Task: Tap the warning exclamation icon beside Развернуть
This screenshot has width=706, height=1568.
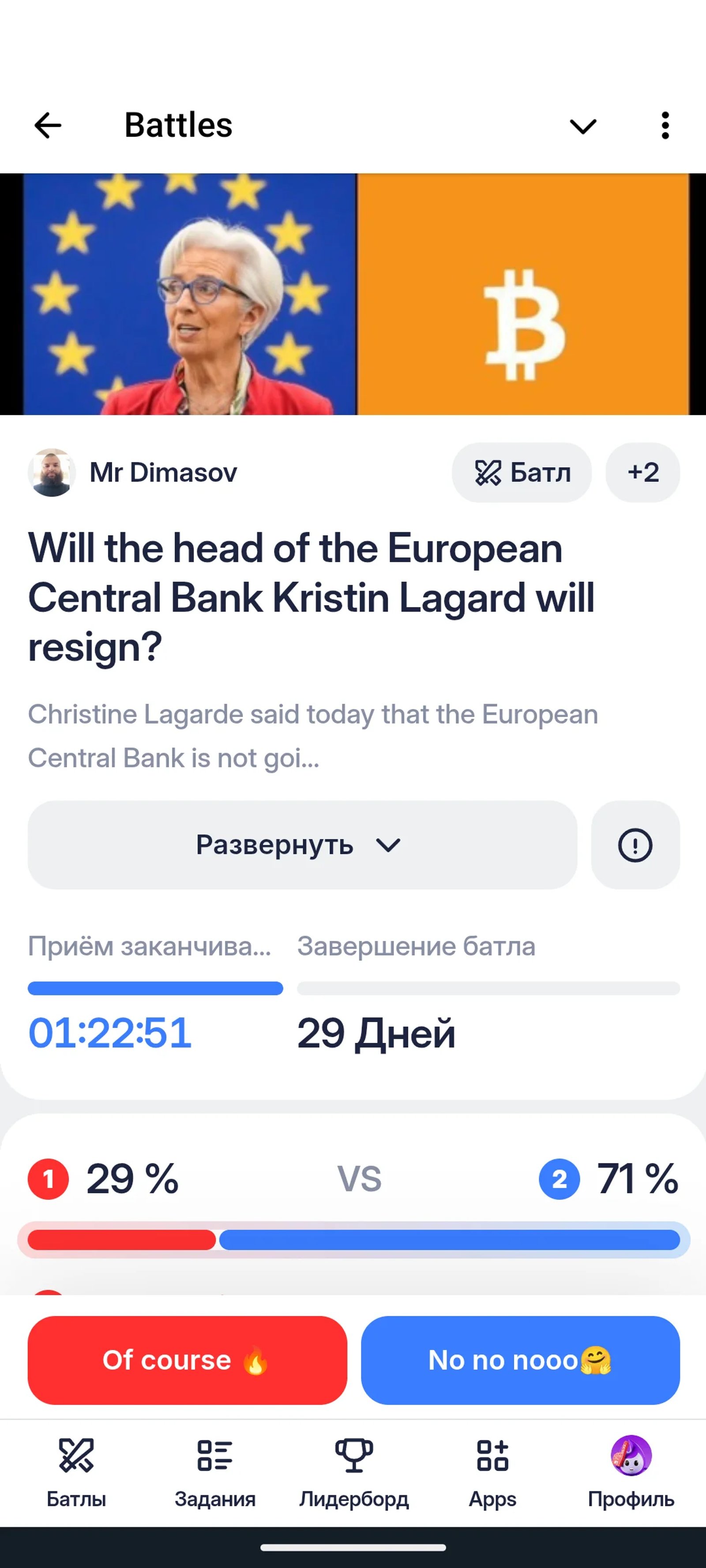Action: pos(635,844)
